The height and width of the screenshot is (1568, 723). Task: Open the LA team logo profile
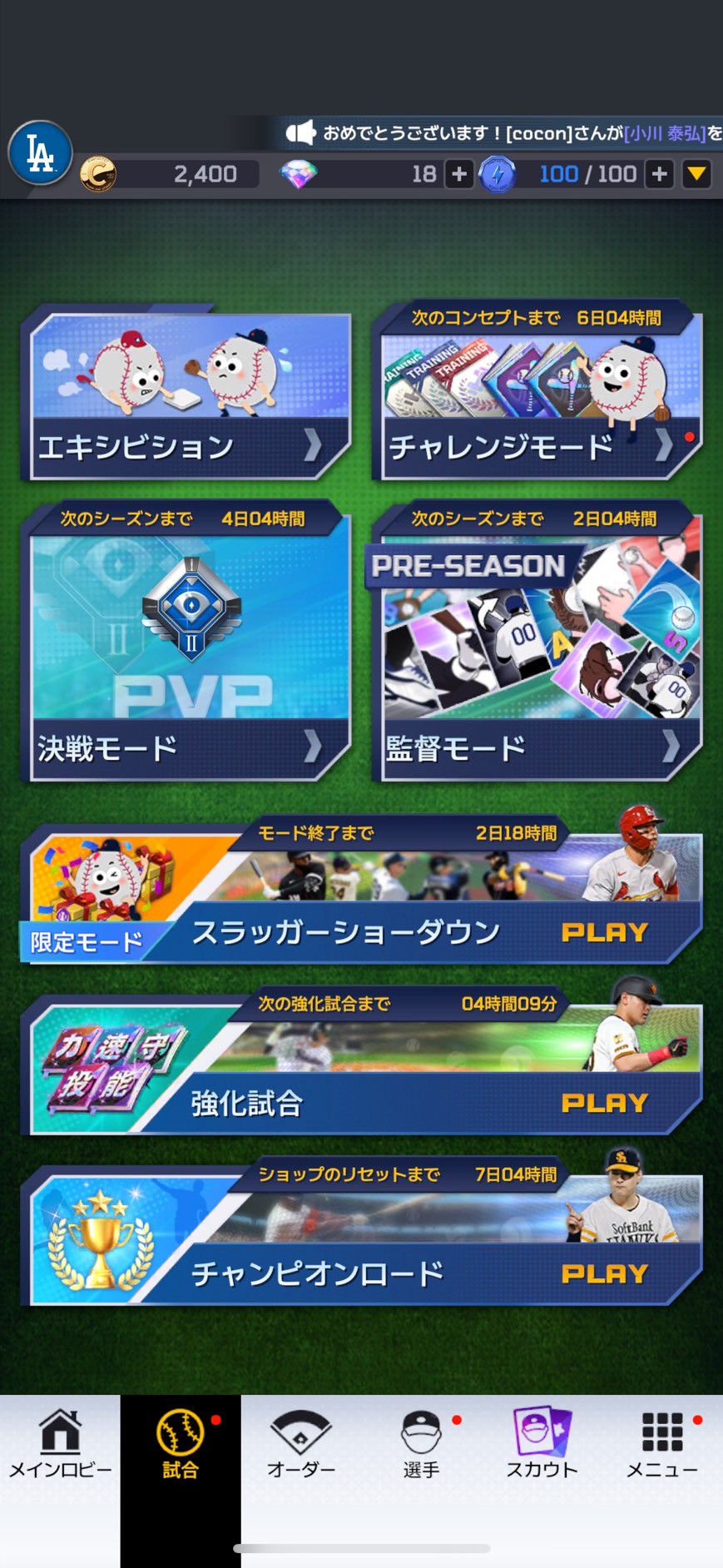40,153
